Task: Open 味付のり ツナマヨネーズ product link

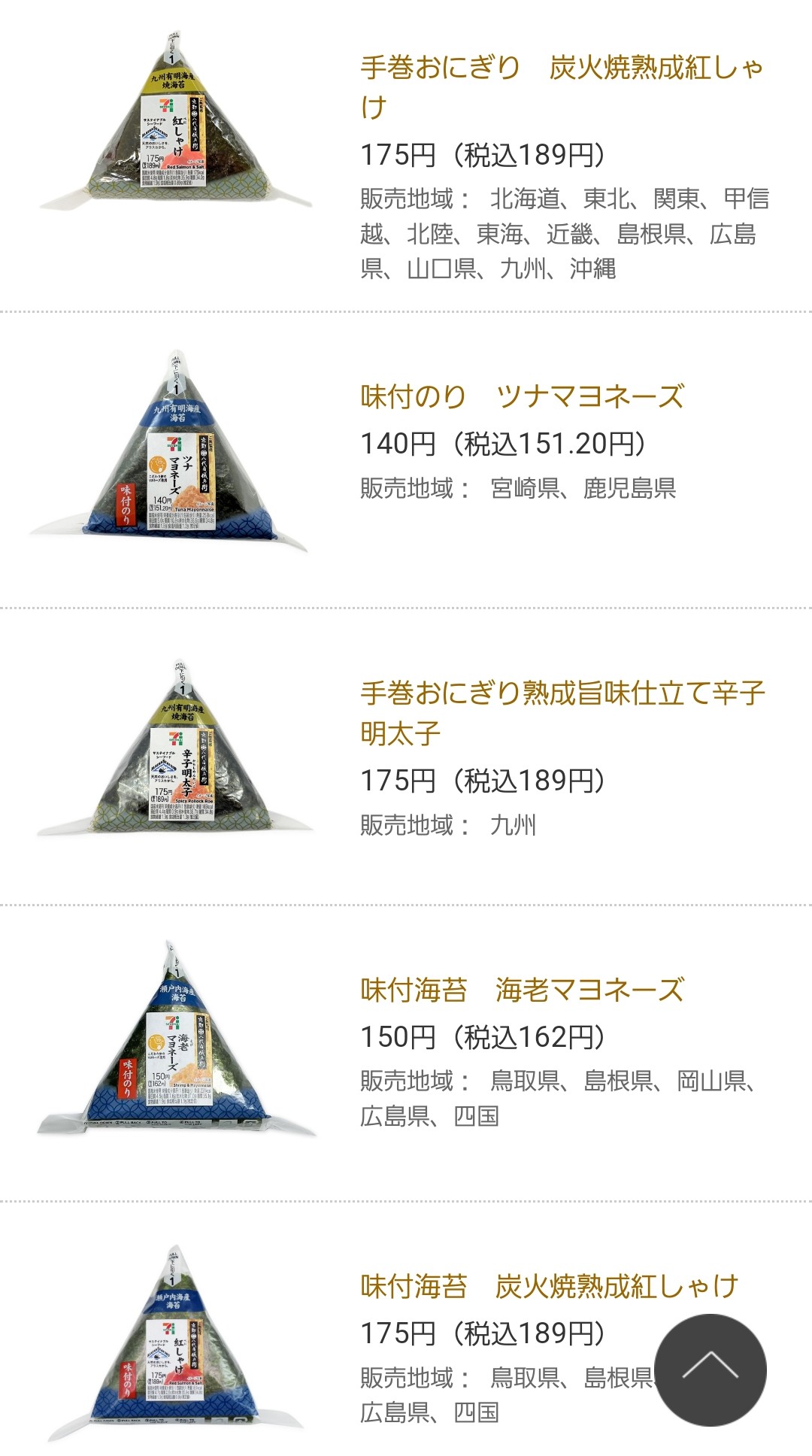Action: [x=522, y=396]
